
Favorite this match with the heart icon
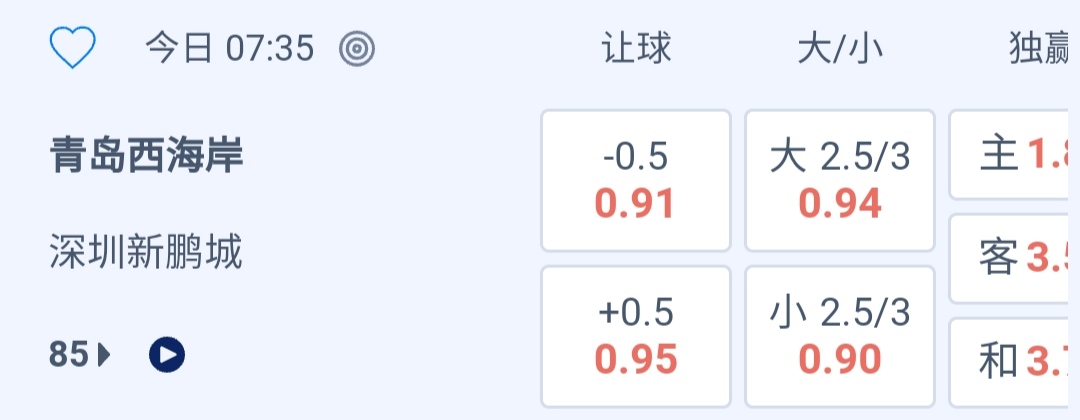click(72, 47)
